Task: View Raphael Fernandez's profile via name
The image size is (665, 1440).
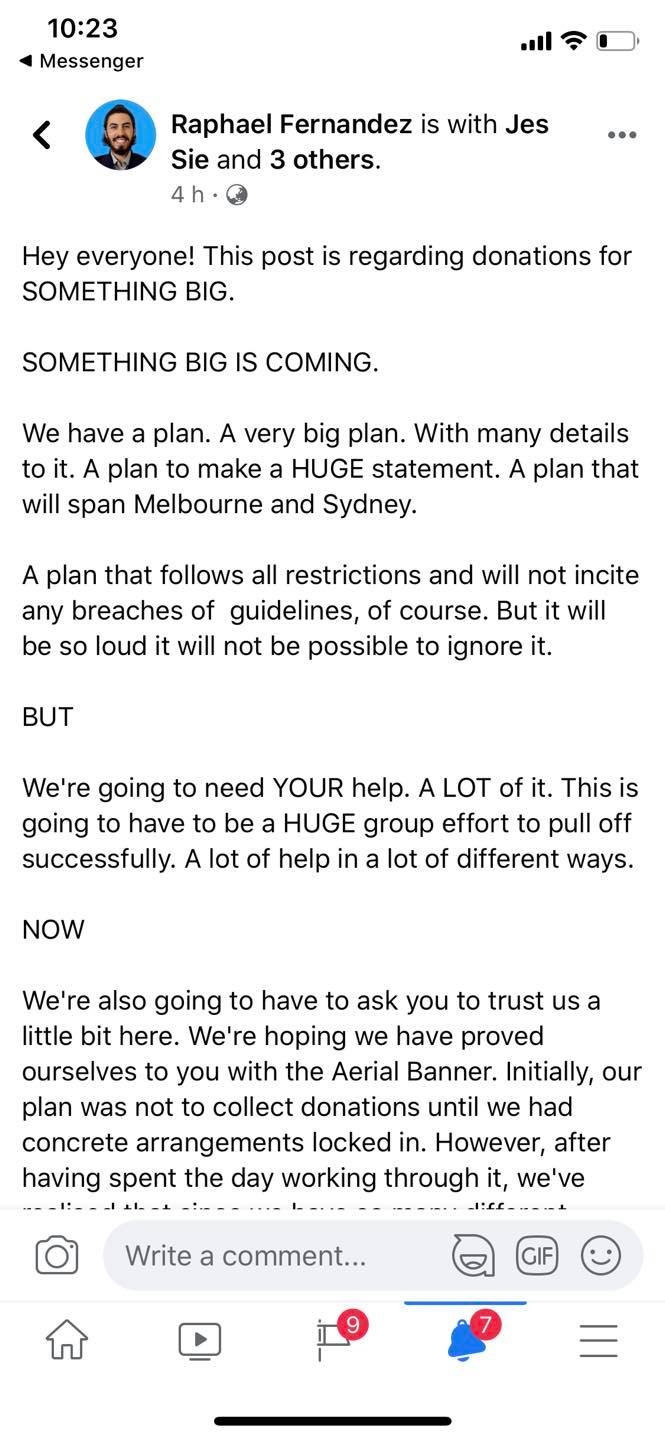Action: (x=291, y=124)
